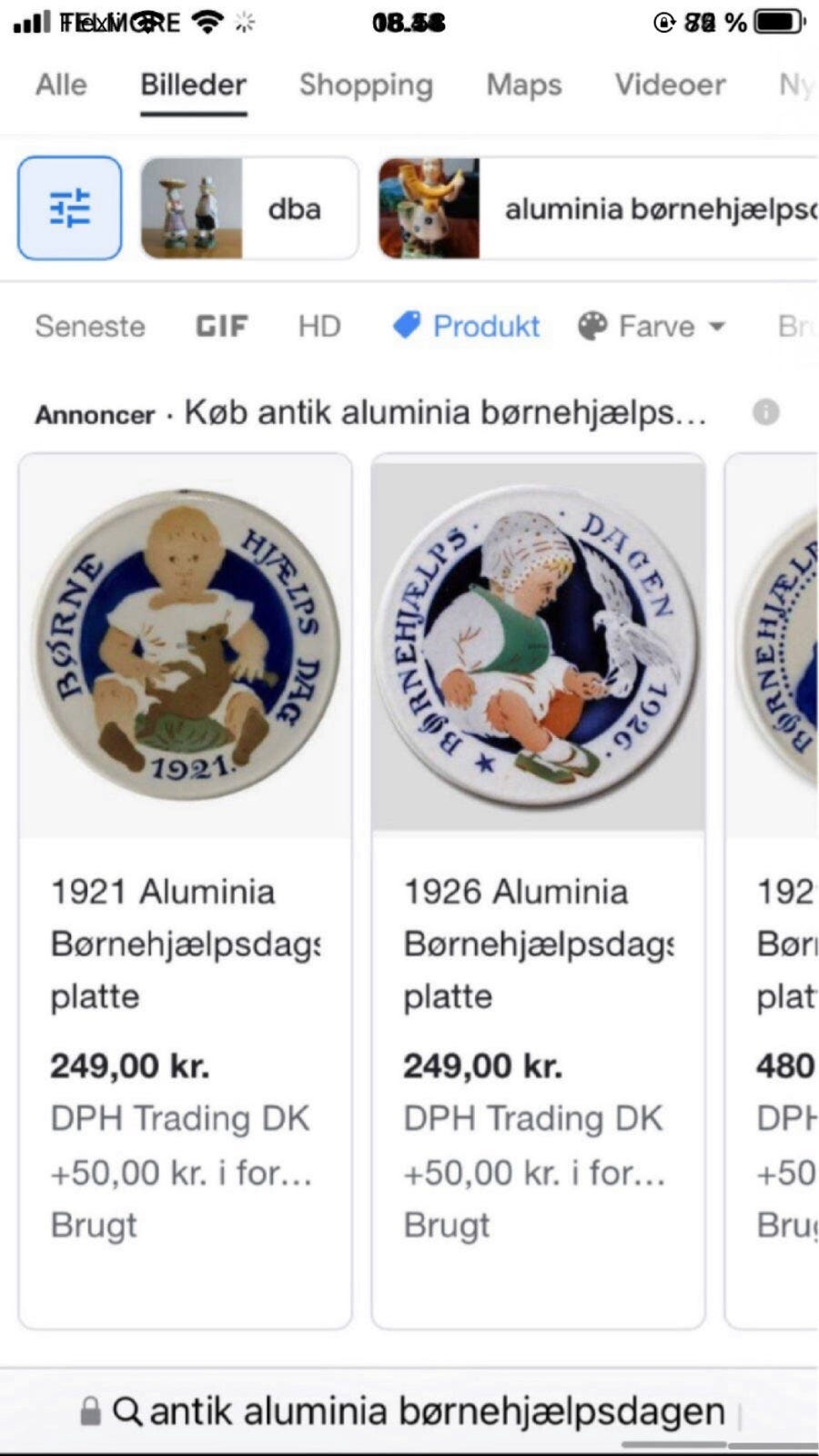Switch to the Shopping tab

tap(366, 85)
